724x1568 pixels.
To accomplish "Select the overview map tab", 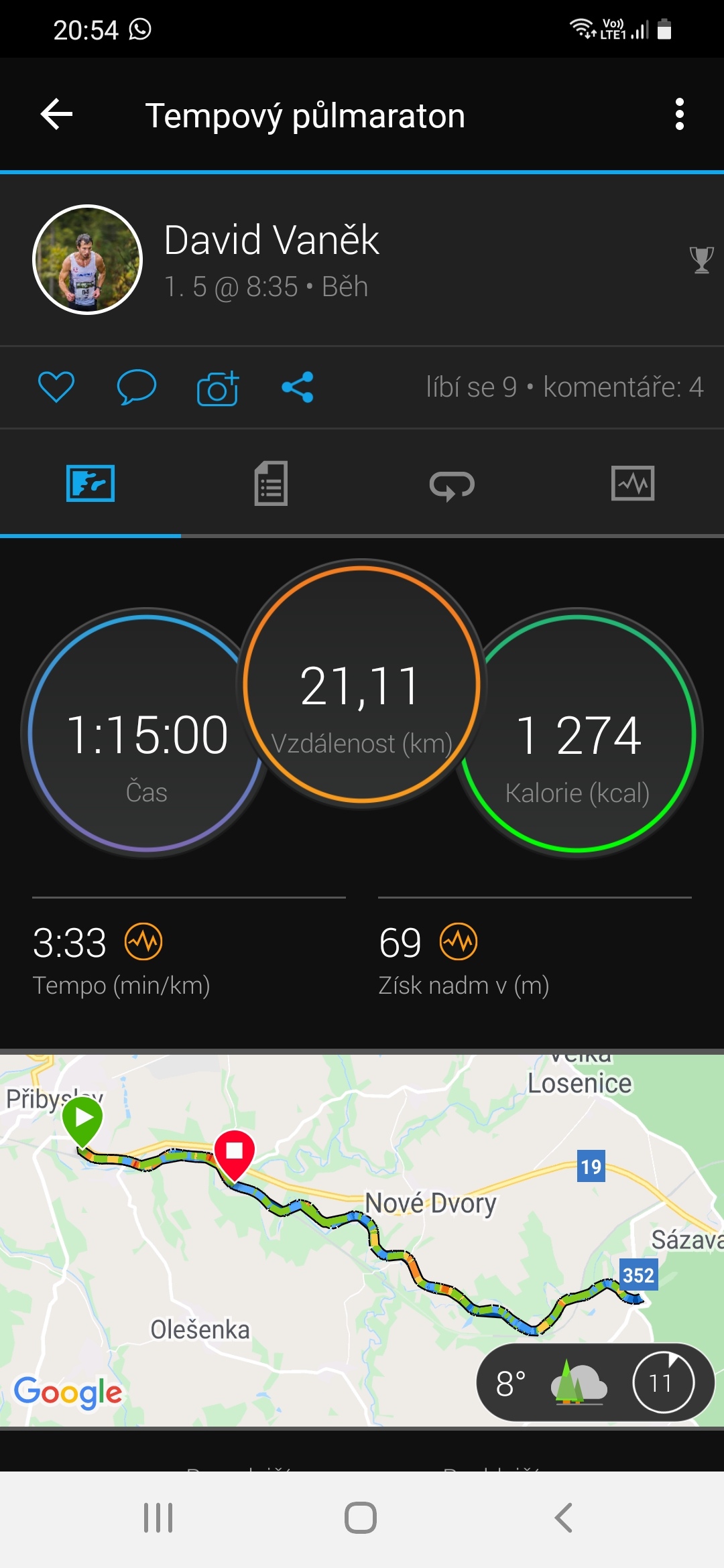I will point(90,483).
